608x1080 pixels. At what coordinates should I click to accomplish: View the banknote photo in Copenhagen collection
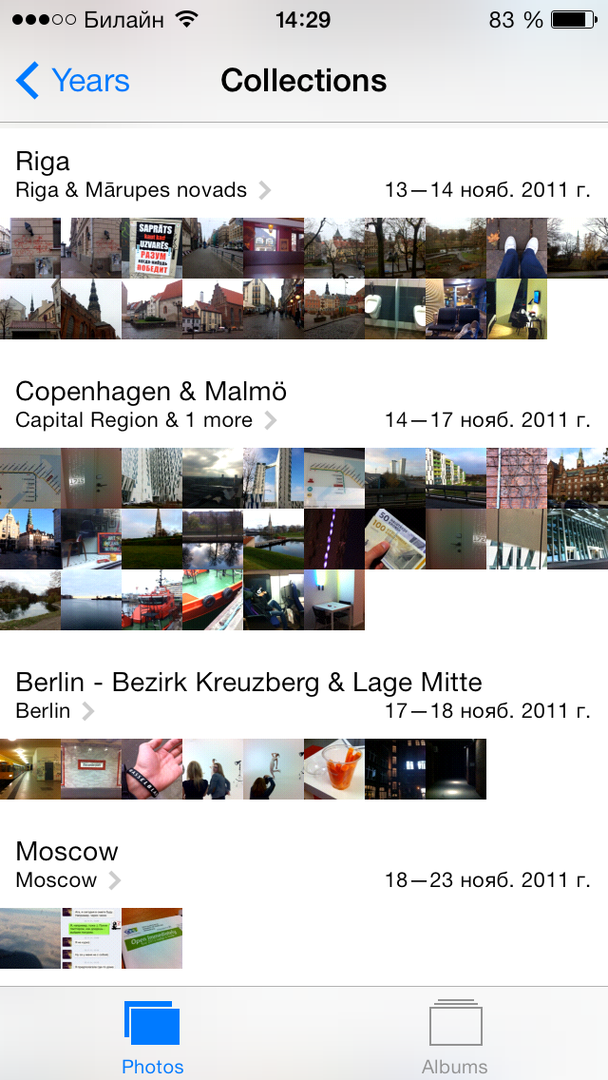(x=395, y=539)
